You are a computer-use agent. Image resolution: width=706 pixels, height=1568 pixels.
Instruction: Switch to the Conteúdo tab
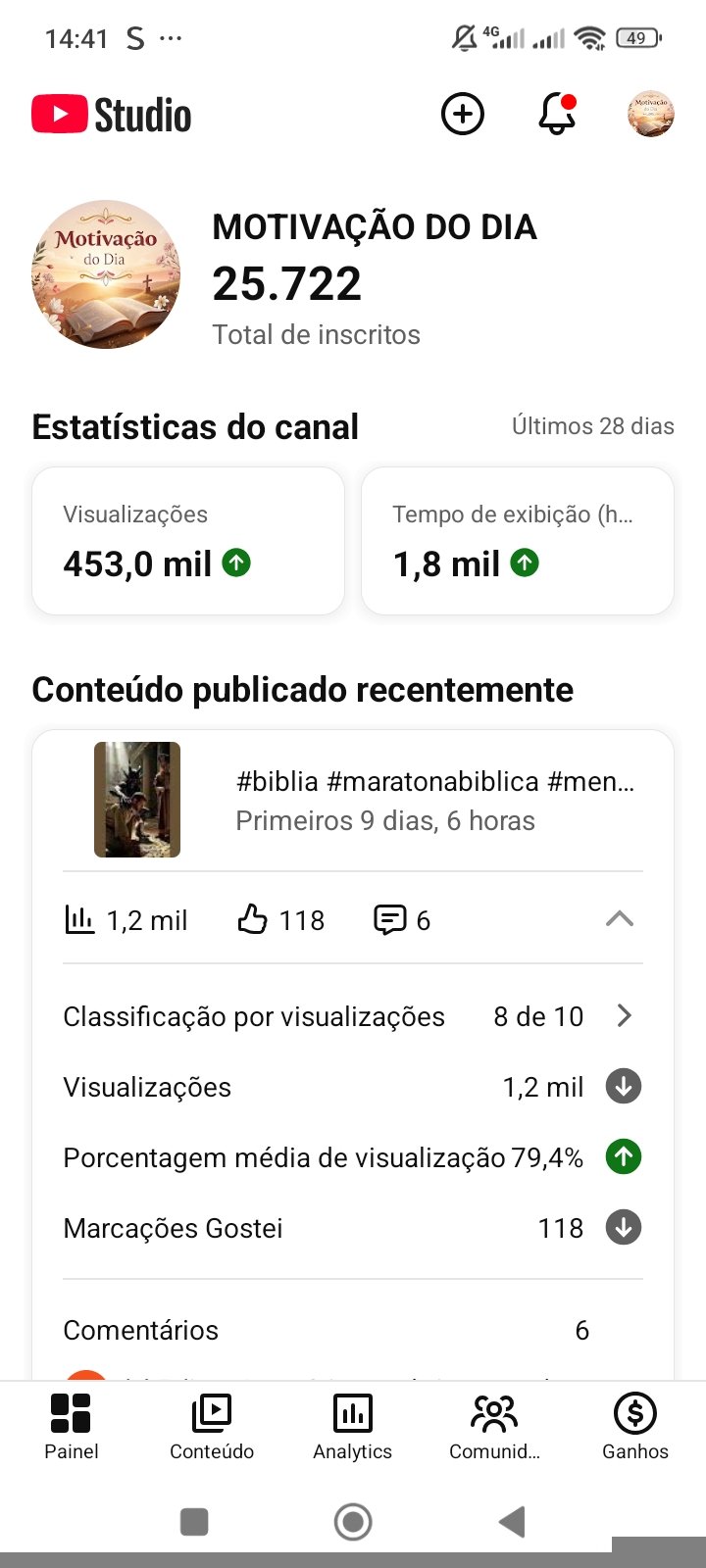[x=211, y=1426]
